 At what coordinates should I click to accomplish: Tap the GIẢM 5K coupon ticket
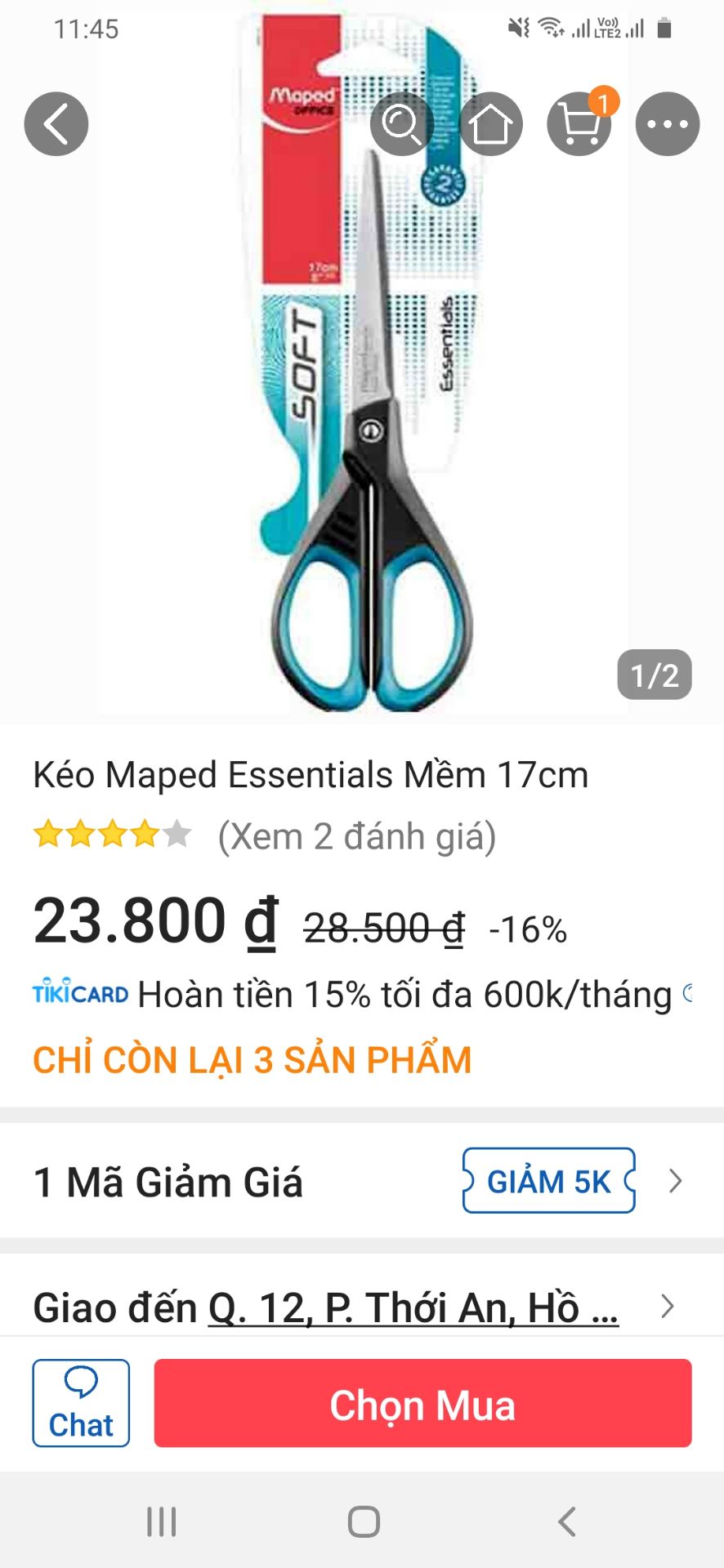coord(548,1181)
